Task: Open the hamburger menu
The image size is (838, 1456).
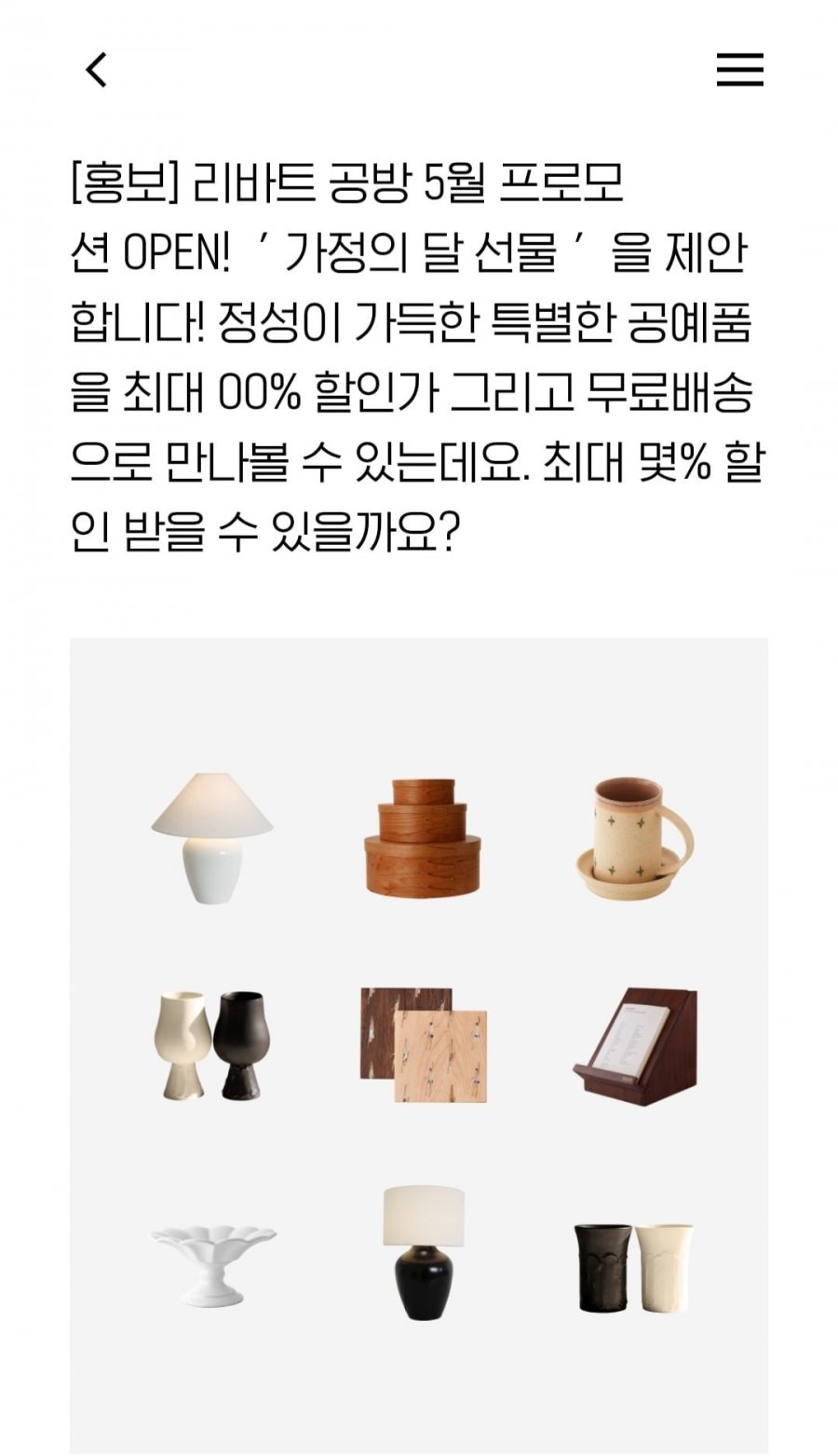Action: point(739,70)
